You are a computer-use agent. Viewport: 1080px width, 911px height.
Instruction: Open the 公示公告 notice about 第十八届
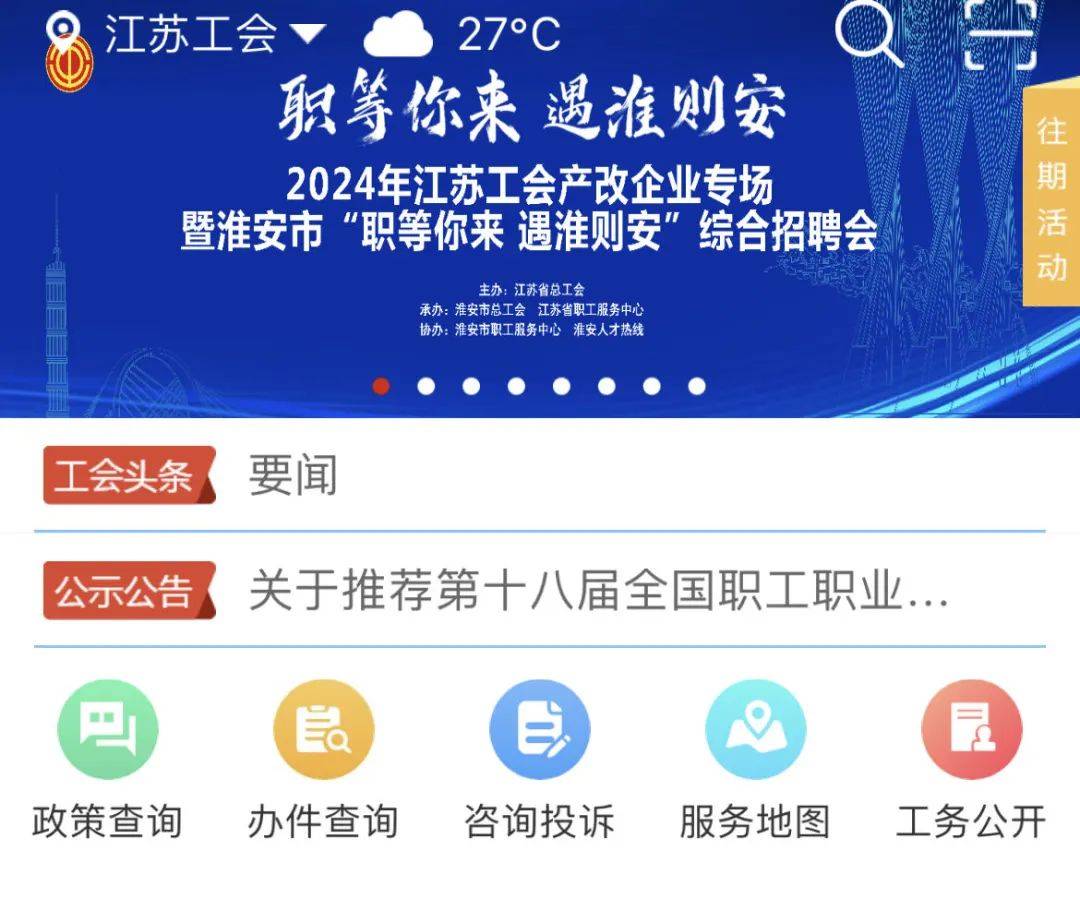598,592
